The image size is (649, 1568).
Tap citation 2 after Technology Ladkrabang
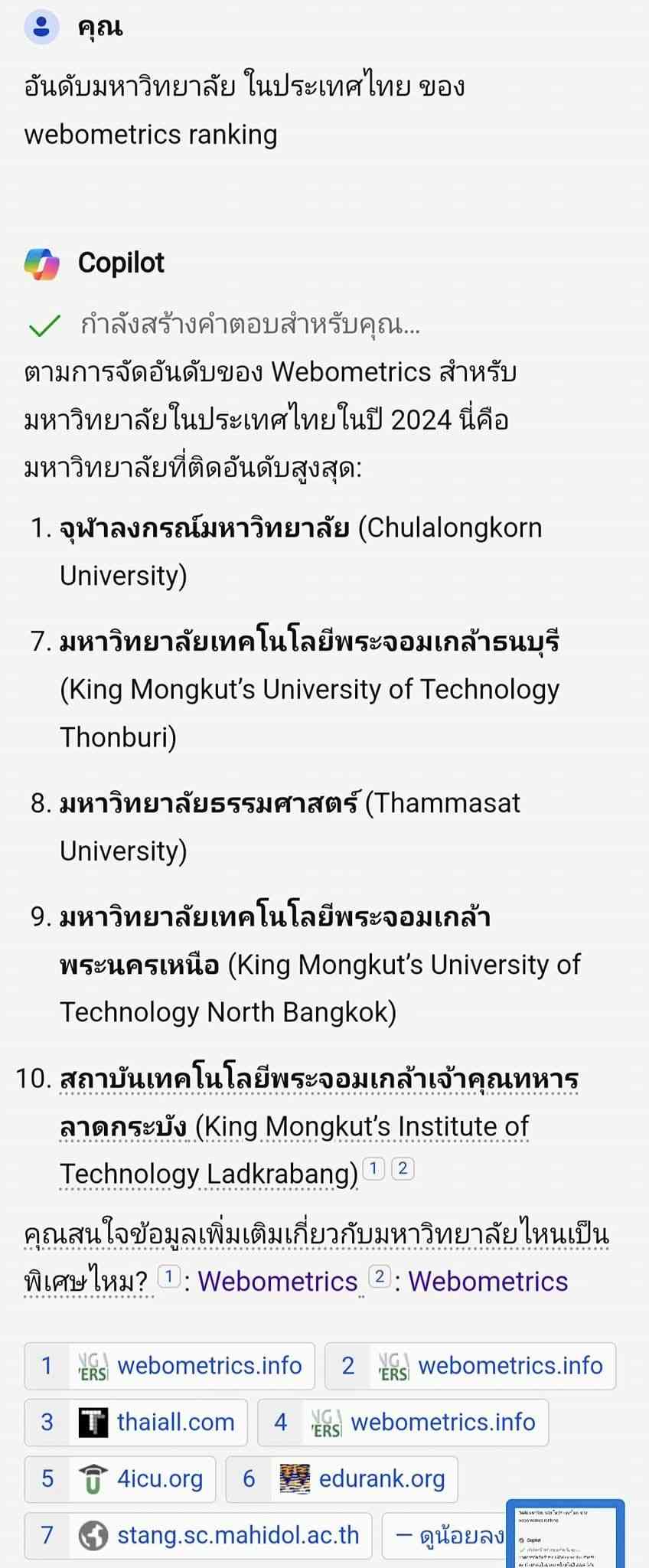[403, 1168]
